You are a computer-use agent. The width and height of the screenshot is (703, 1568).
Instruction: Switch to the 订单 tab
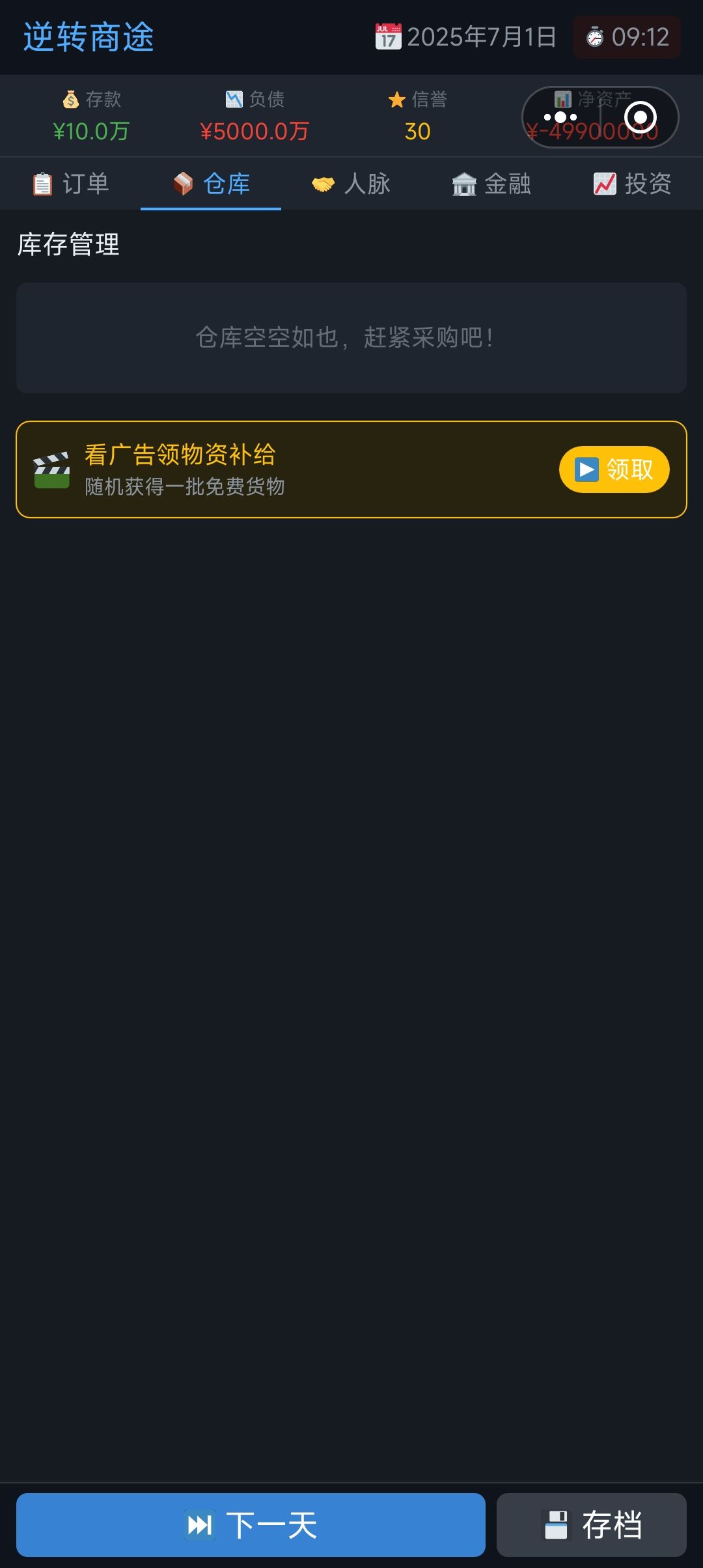(70, 184)
